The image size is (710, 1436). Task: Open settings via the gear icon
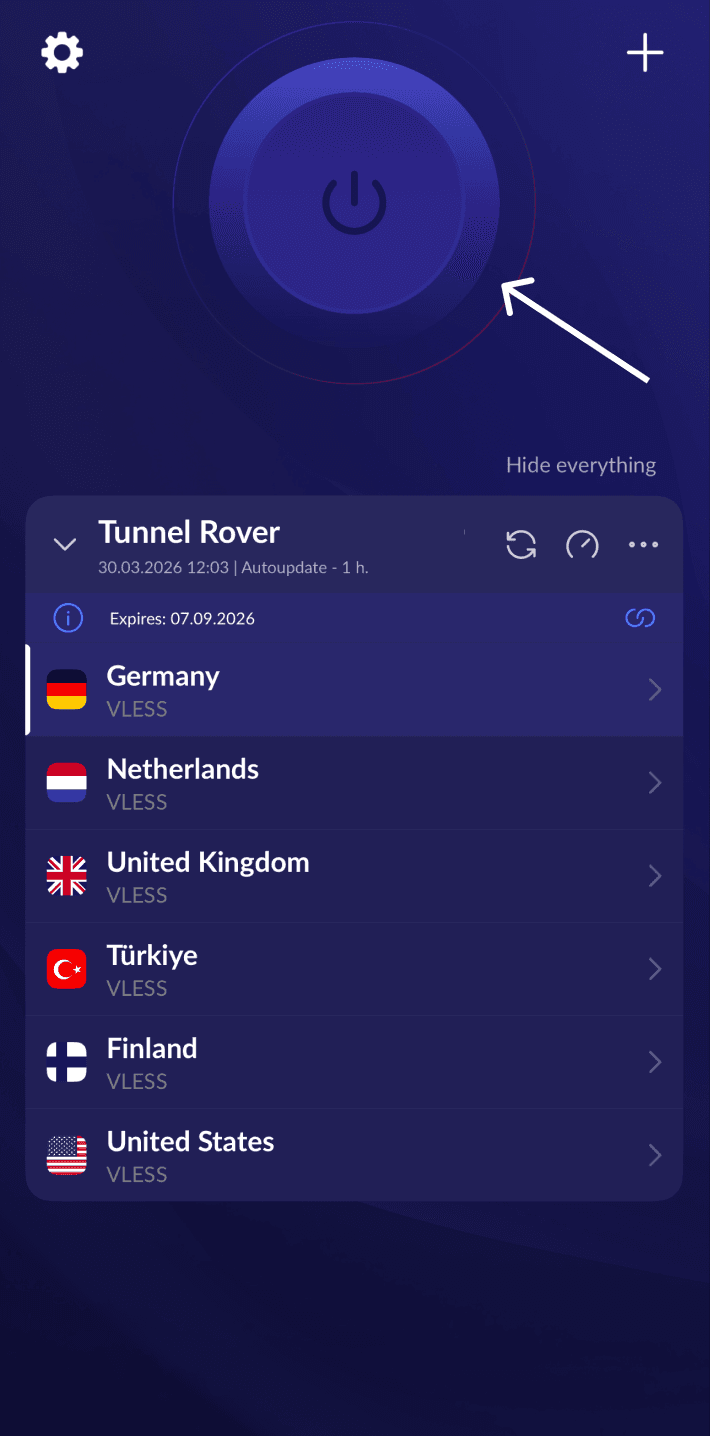(x=62, y=52)
